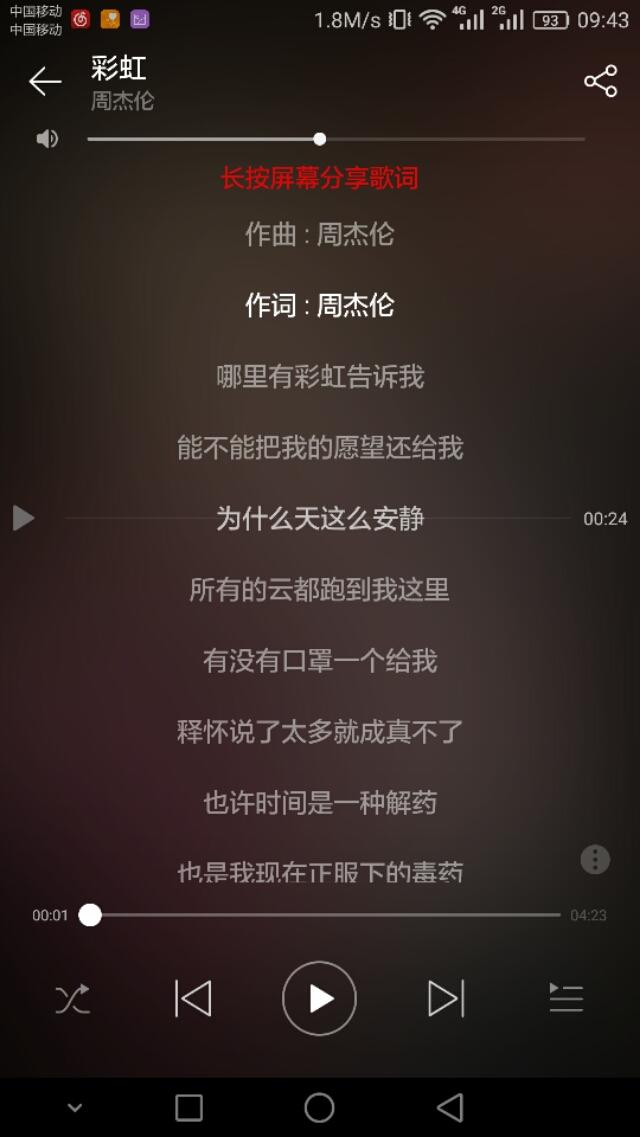Share the song 彩虹
The width and height of the screenshot is (640, 1137).
coord(600,82)
